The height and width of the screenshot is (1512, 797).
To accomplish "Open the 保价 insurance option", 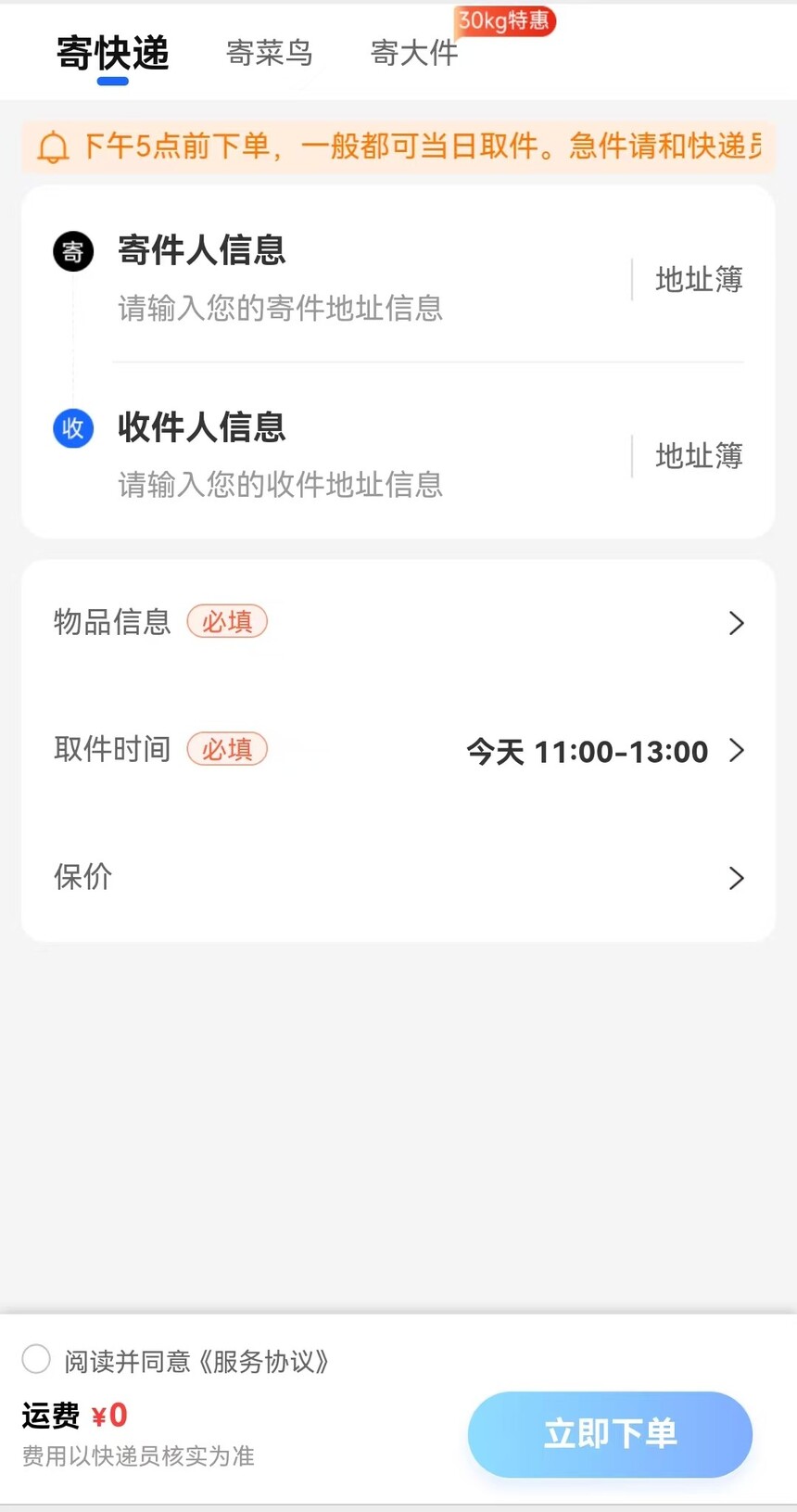I will click(x=398, y=877).
